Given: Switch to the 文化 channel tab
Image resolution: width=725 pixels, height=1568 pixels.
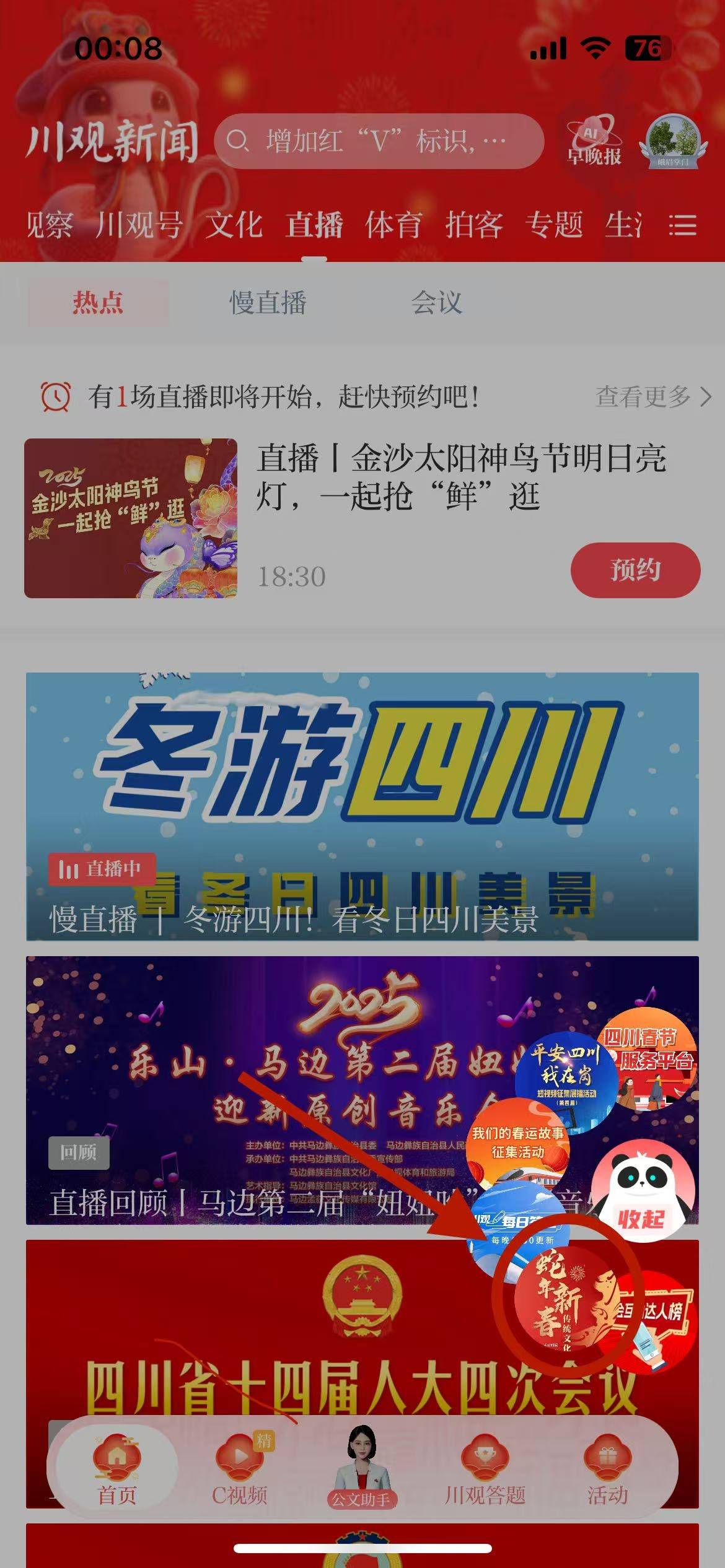Looking at the screenshot, I should point(234,225).
